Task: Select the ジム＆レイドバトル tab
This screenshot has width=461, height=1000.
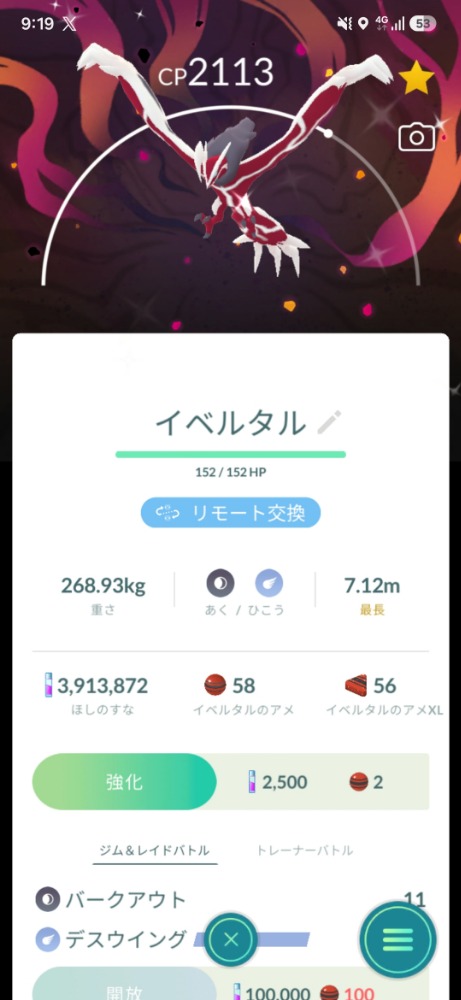Action: tap(155, 850)
